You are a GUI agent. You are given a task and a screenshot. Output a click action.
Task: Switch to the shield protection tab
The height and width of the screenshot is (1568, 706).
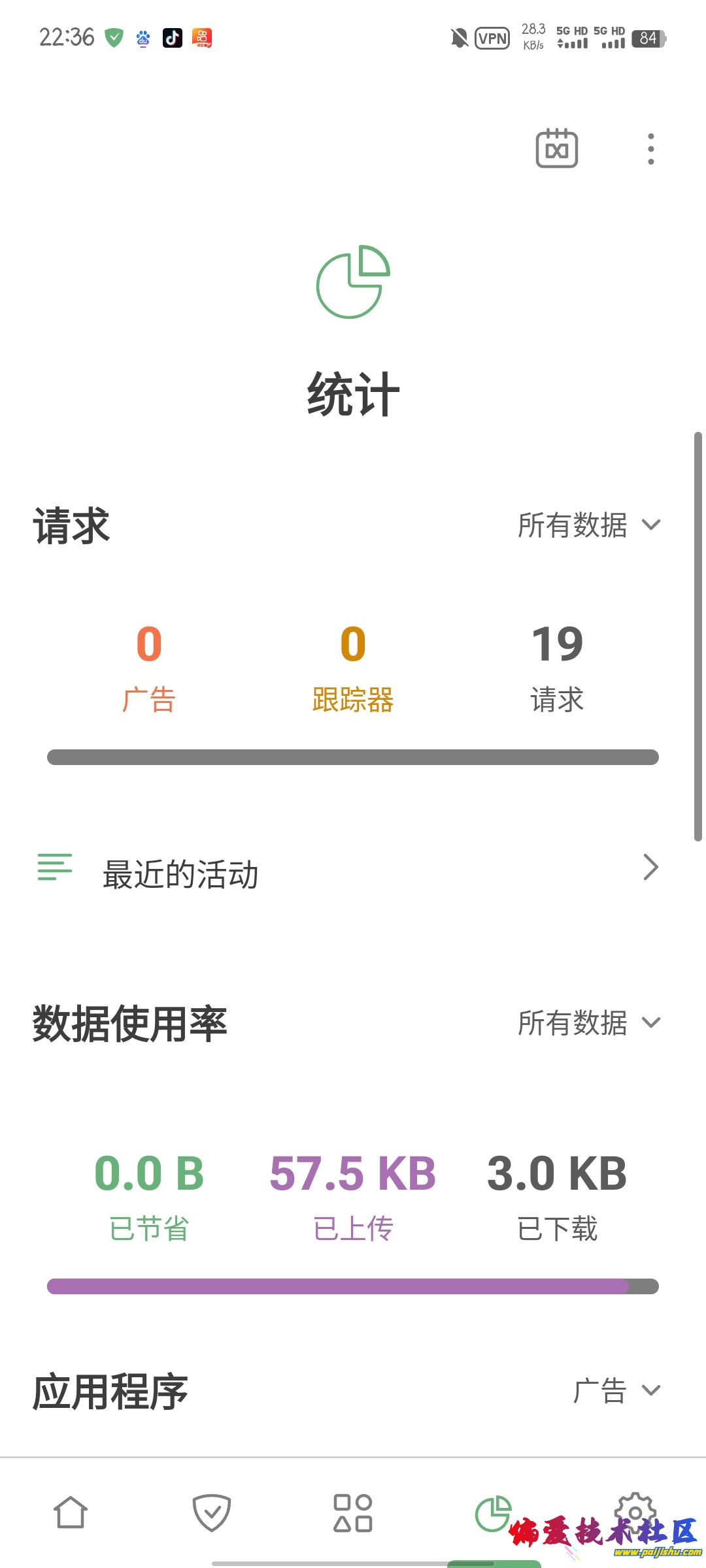212,1513
